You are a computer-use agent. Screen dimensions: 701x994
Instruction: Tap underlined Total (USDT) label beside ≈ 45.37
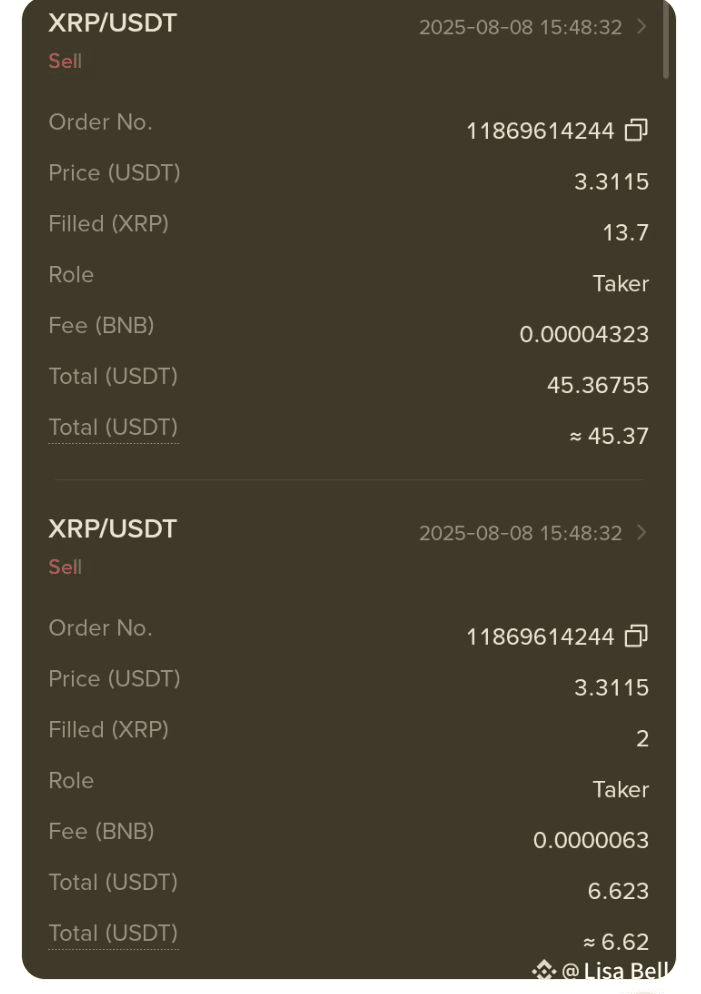pos(113,428)
